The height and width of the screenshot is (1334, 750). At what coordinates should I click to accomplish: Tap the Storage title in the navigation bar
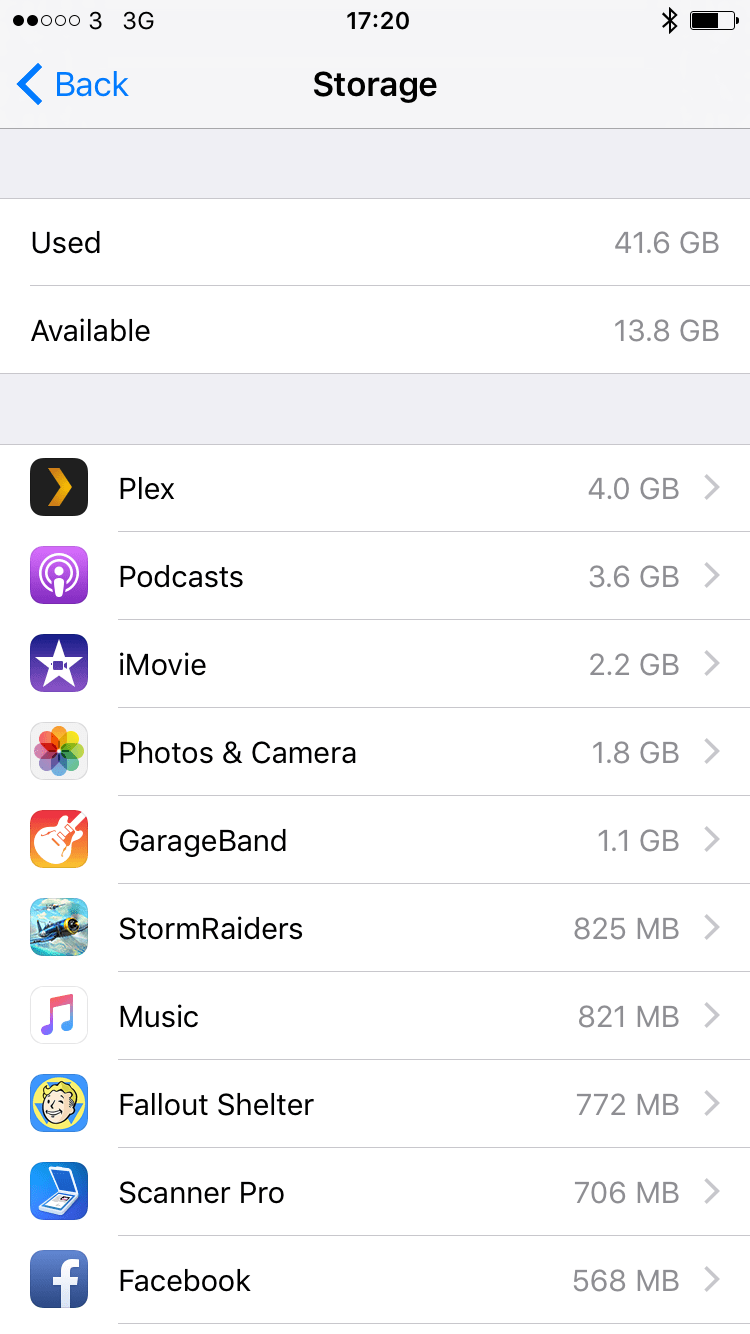(375, 85)
